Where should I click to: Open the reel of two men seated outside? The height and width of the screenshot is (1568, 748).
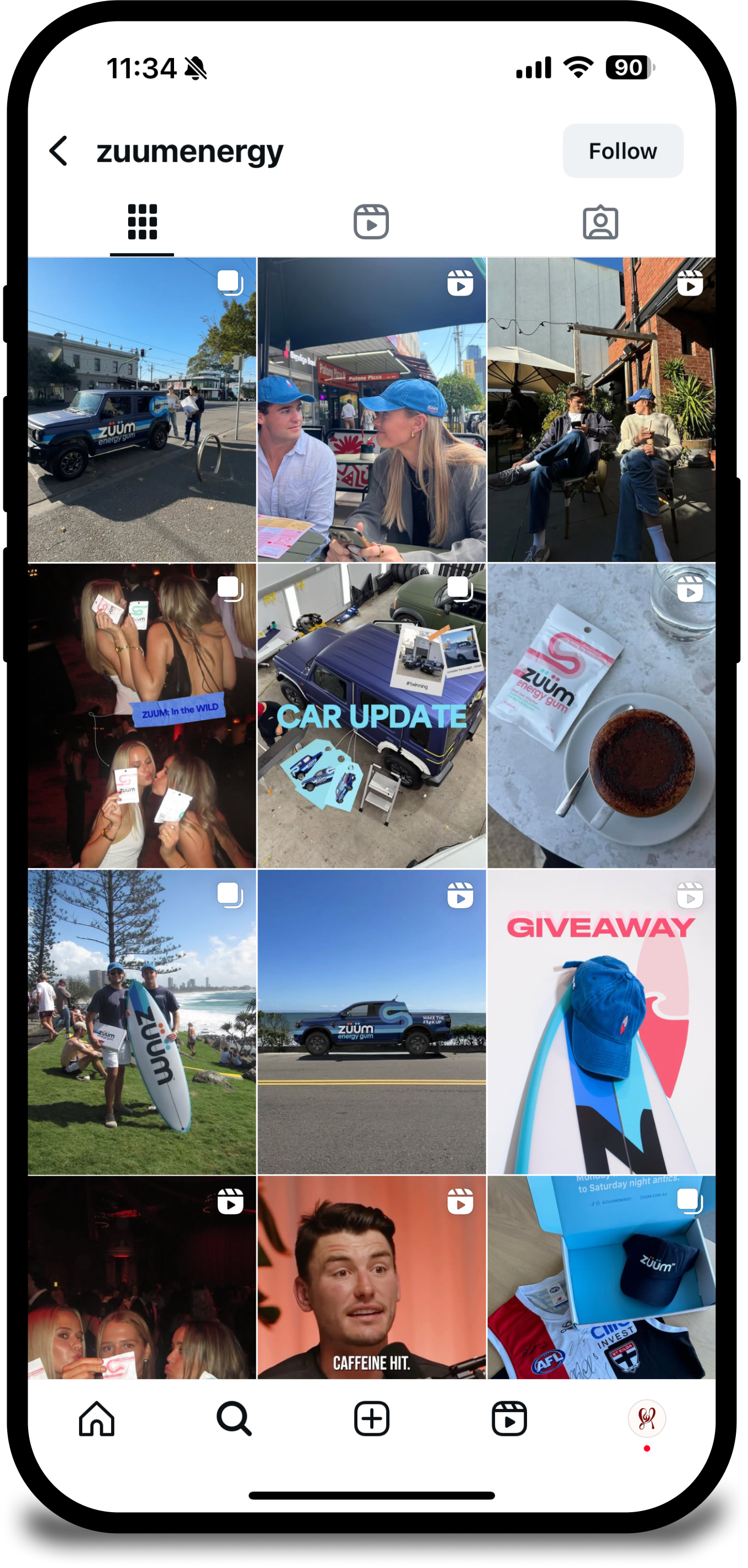(601, 409)
